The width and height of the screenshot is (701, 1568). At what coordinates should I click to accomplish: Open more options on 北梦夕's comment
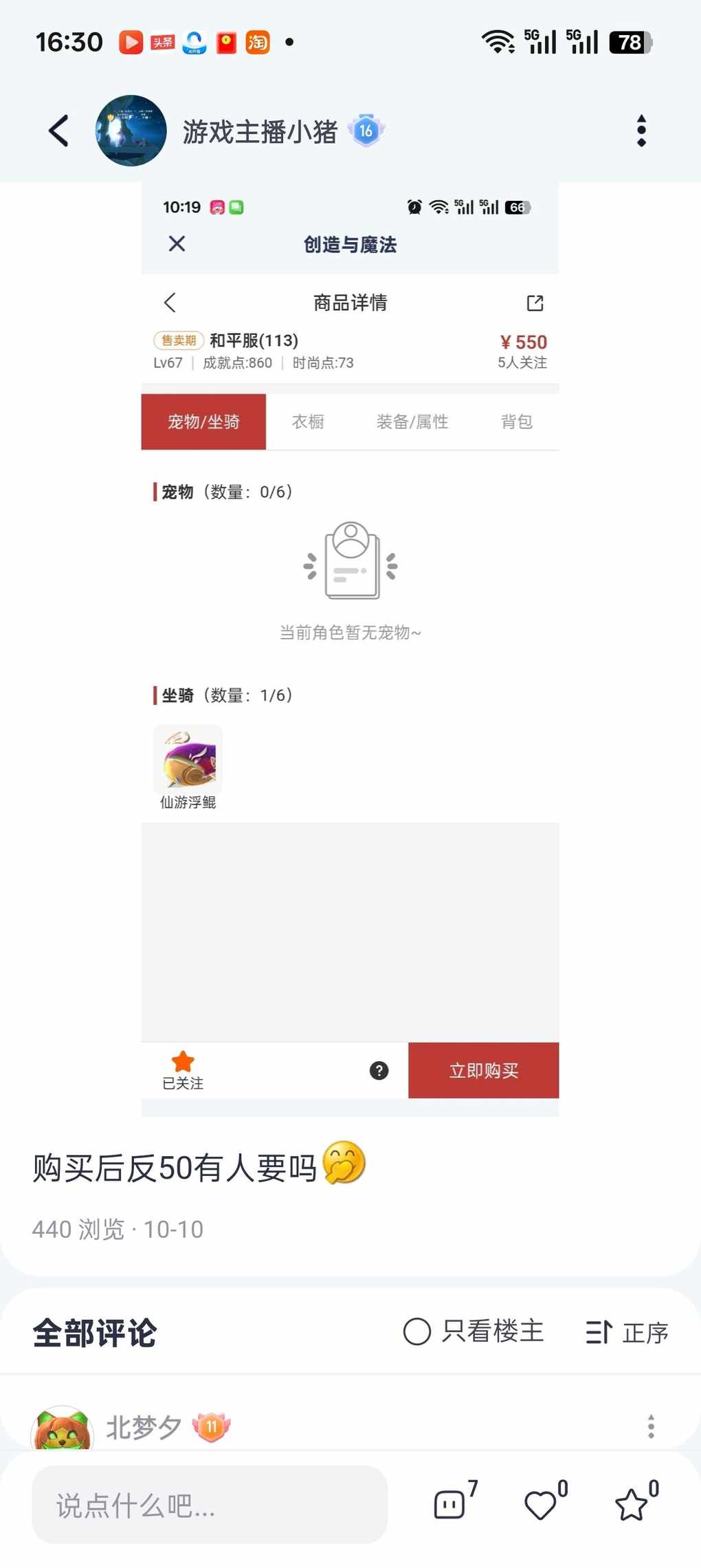651,1427
